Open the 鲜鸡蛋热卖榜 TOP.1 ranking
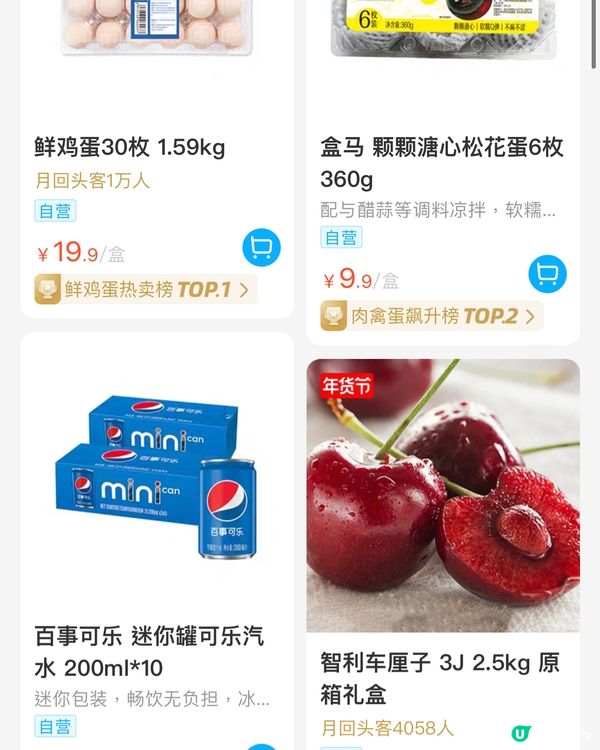 146,290
